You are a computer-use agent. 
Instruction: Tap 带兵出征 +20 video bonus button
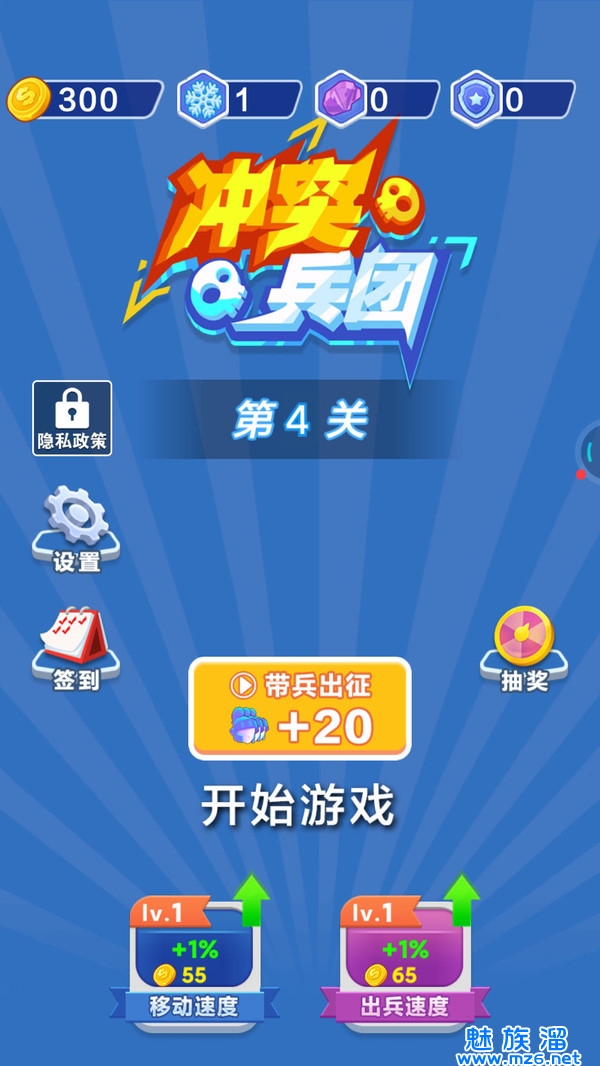(300, 708)
